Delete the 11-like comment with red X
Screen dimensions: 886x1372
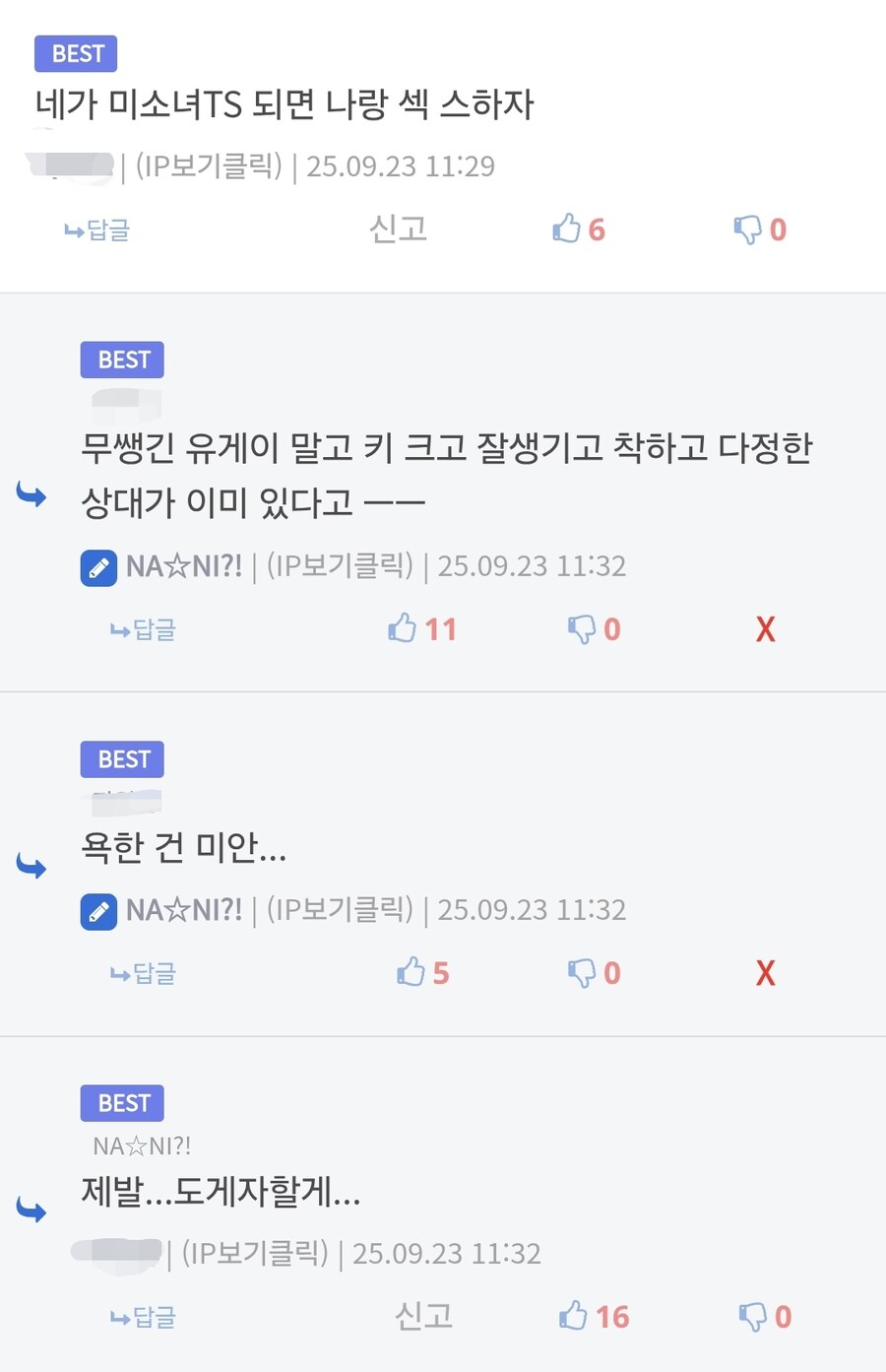(x=765, y=628)
